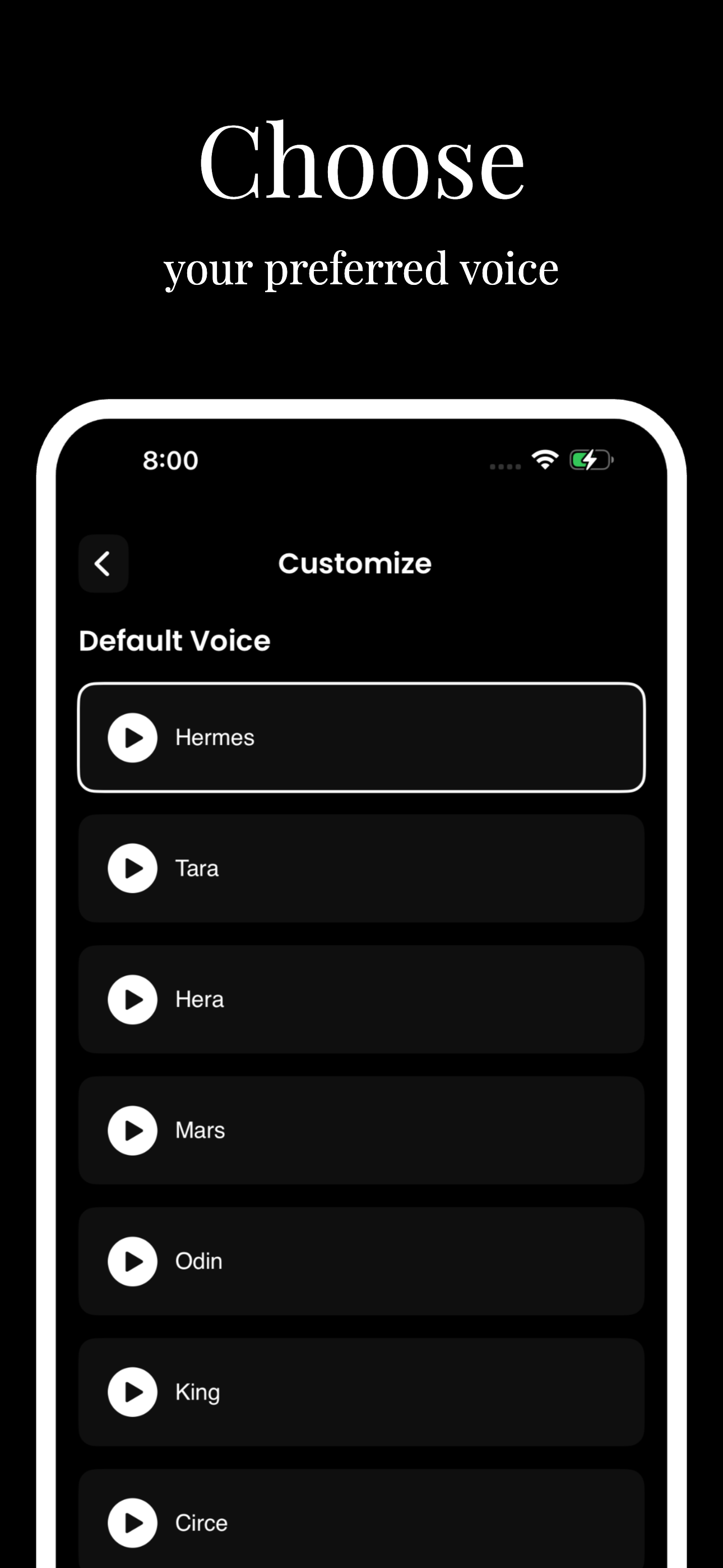Play the King voice preview
723x1568 pixels.
132,1392
